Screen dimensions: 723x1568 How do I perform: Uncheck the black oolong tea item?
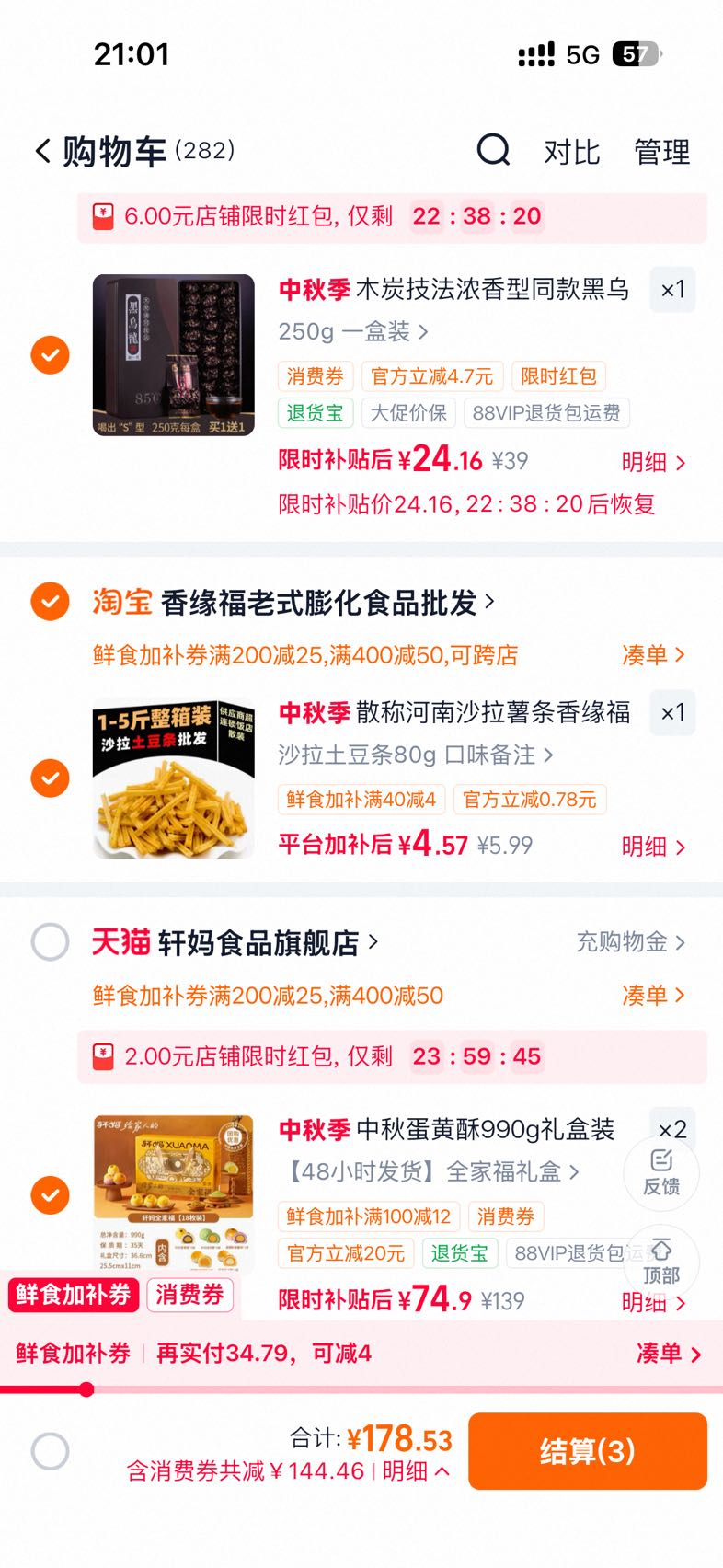50,354
